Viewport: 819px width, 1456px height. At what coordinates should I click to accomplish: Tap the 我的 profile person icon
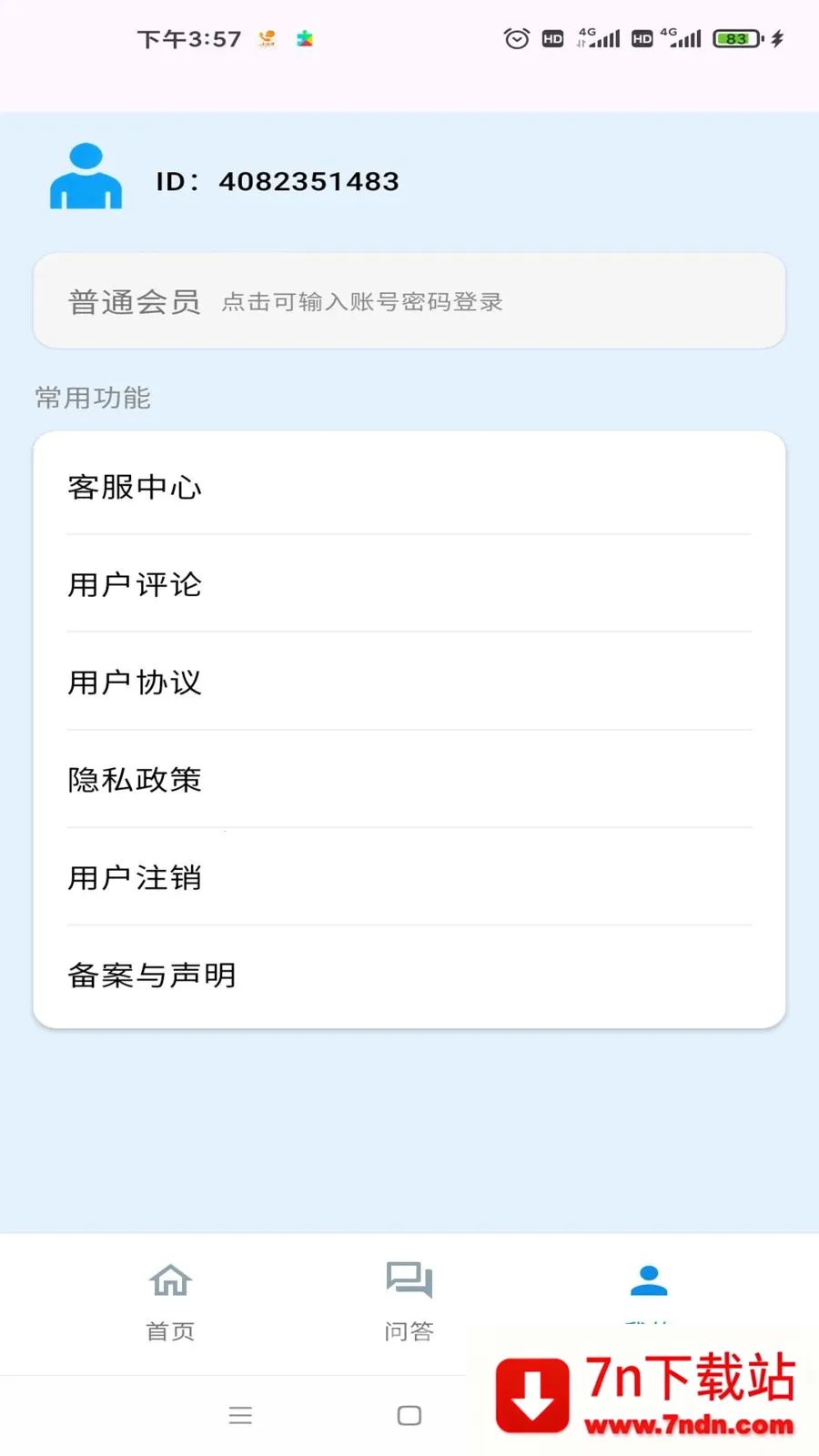tap(648, 1280)
